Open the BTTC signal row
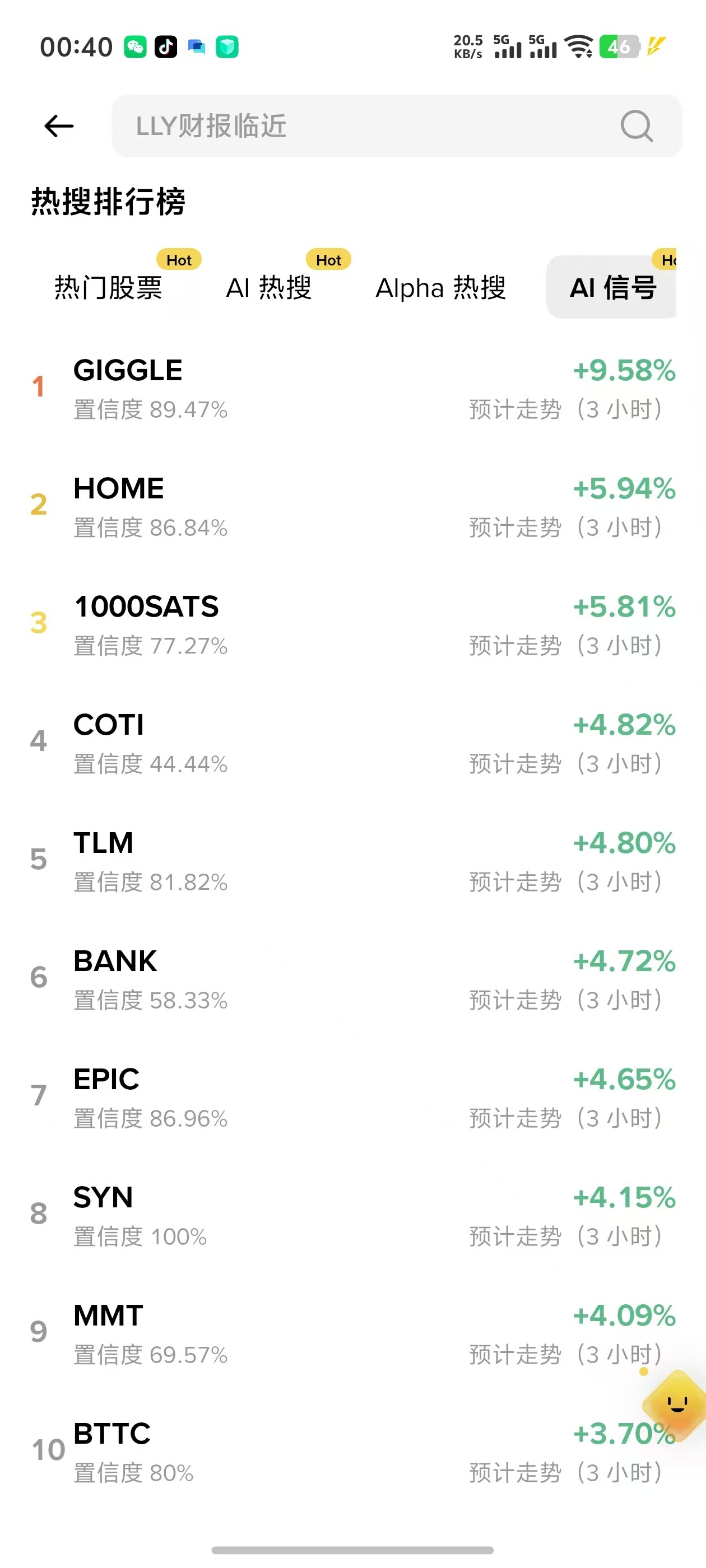The width and height of the screenshot is (706, 1568). [352, 1451]
